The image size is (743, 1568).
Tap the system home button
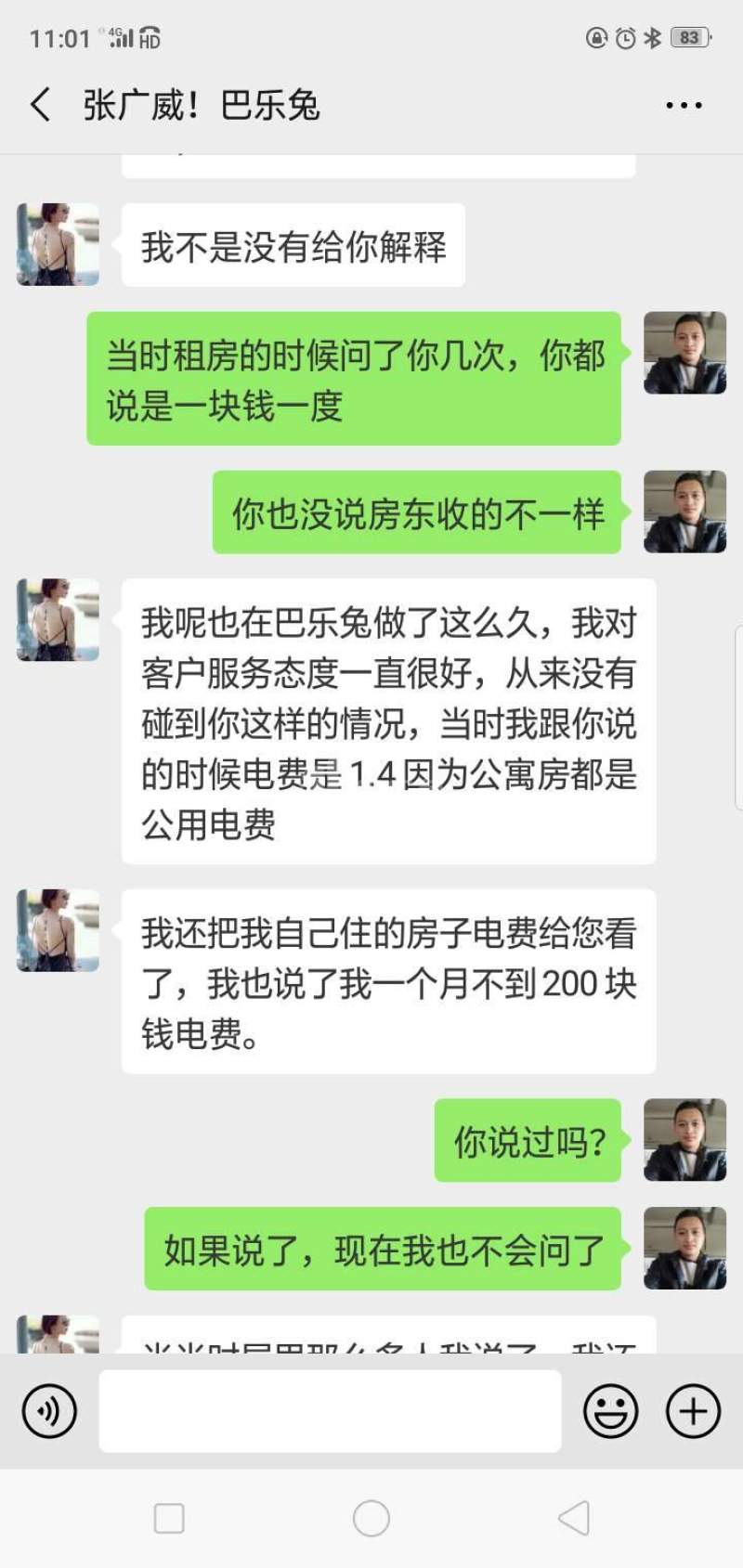(371, 1519)
